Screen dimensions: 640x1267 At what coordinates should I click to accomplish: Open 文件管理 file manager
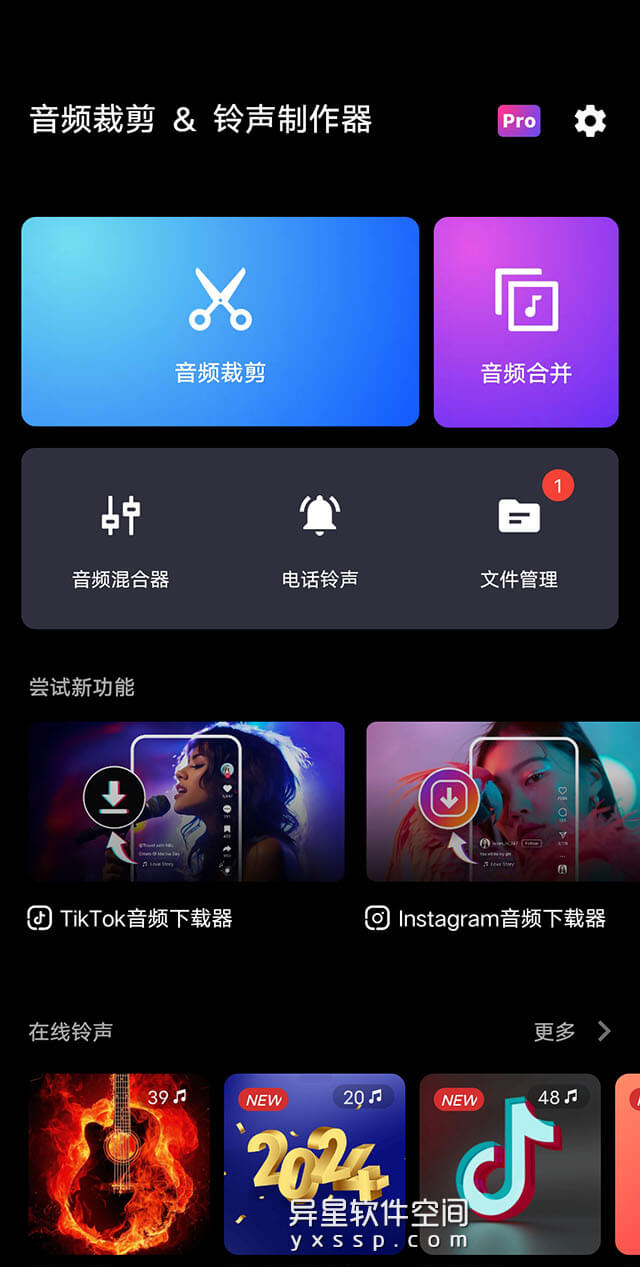(519, 538)
